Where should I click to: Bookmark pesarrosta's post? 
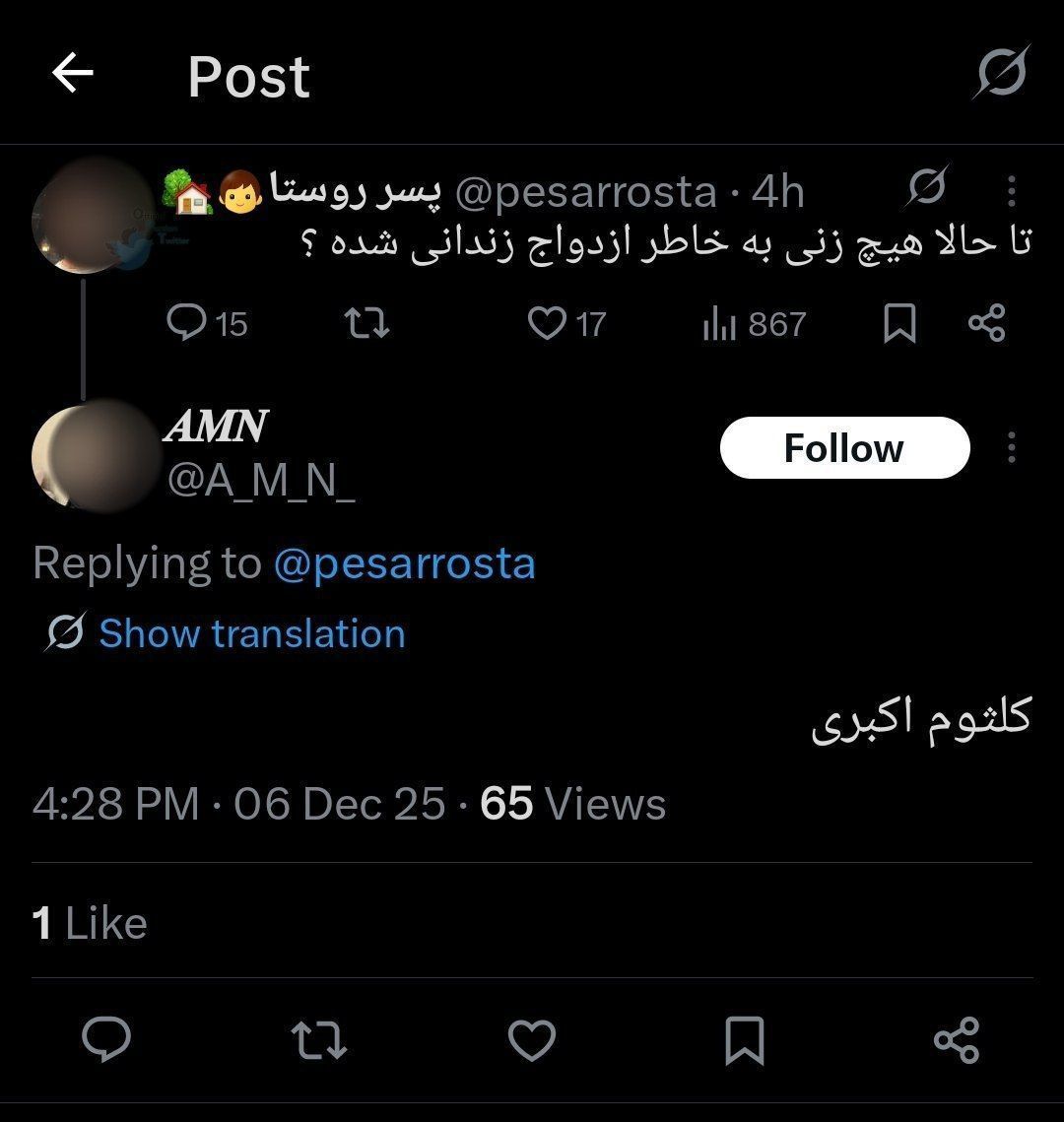coord(899,323)
